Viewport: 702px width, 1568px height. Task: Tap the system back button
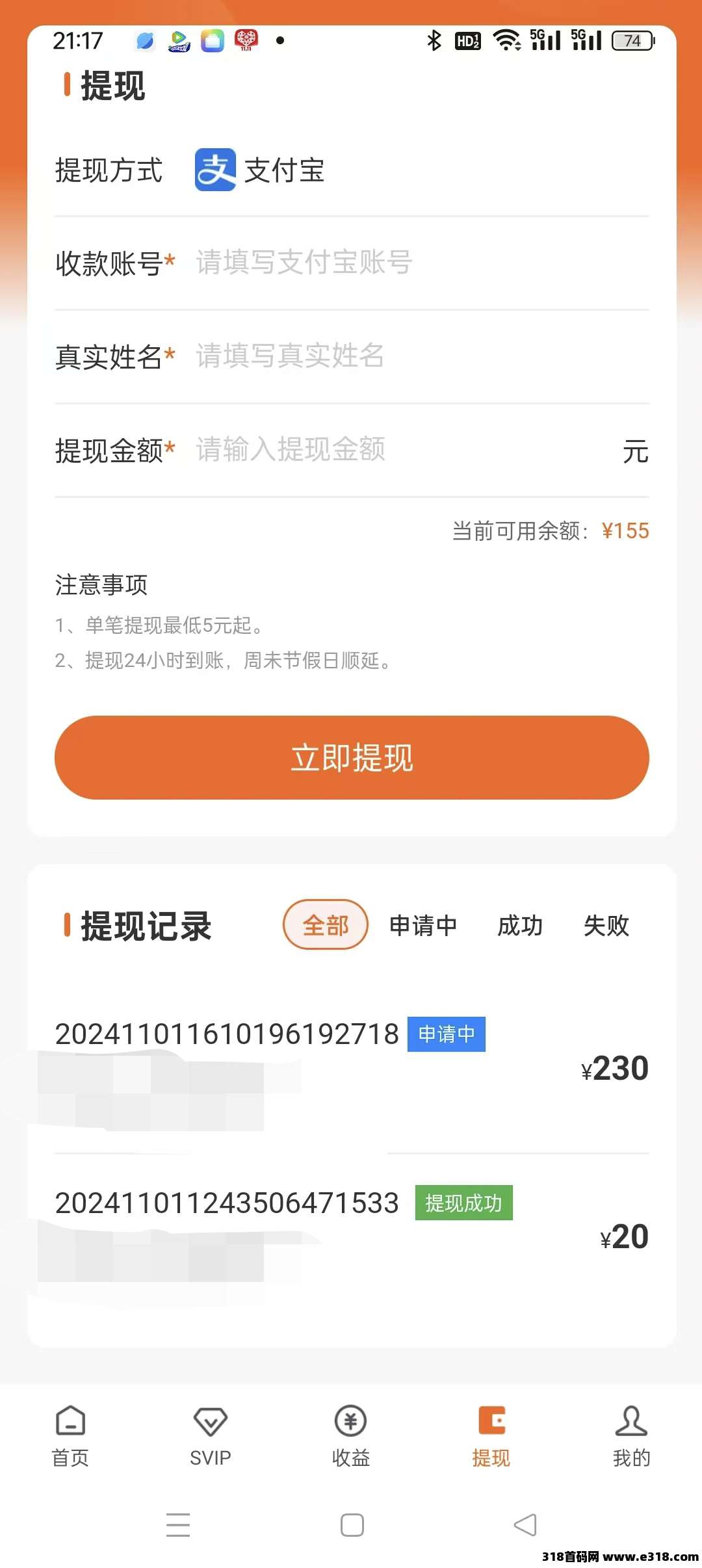pyautogui.click(x=525, y=1525)
